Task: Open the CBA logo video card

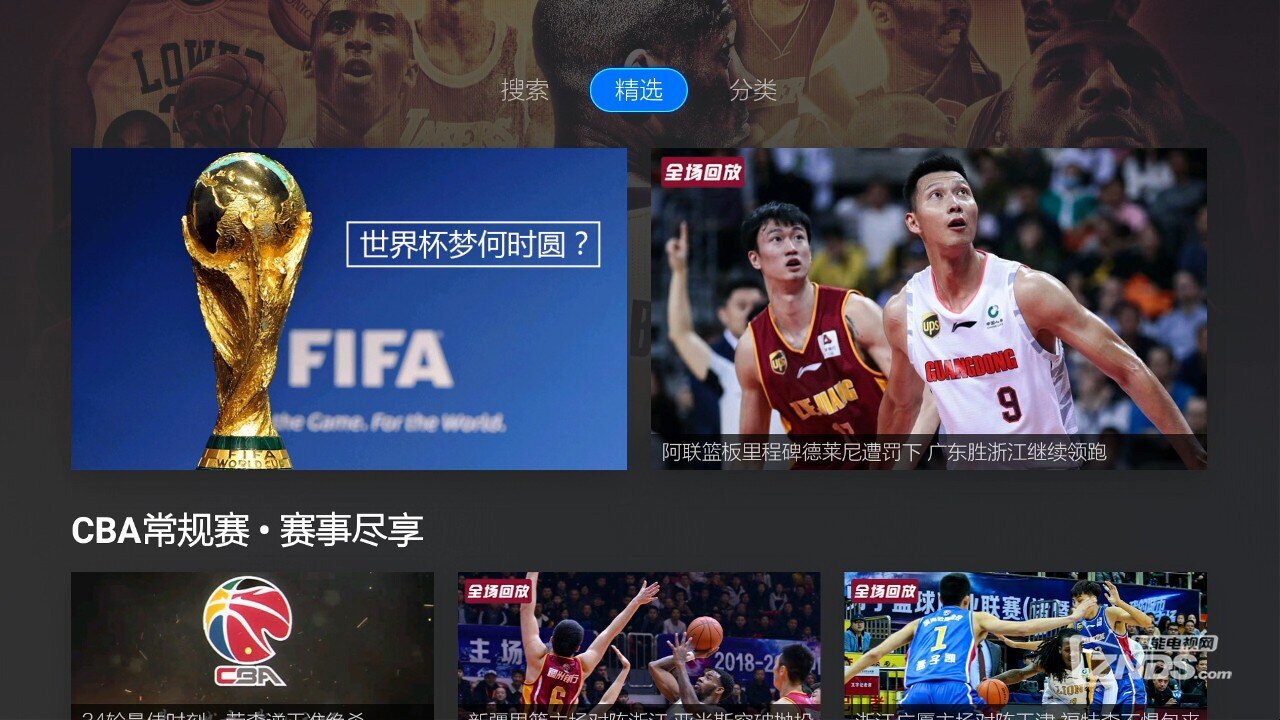Action: (252, 645)
